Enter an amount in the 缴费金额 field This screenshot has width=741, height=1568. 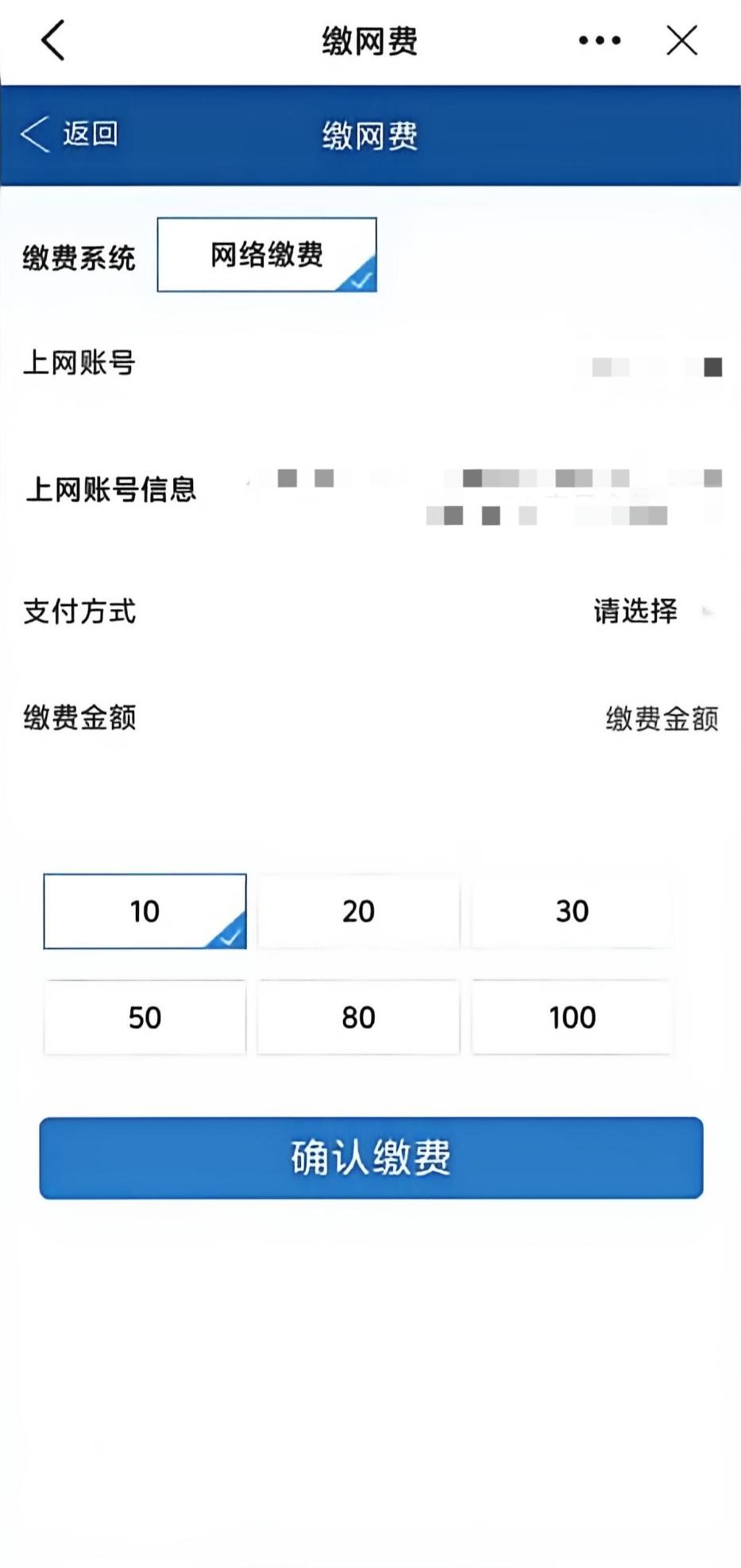(x=661, y=718)
